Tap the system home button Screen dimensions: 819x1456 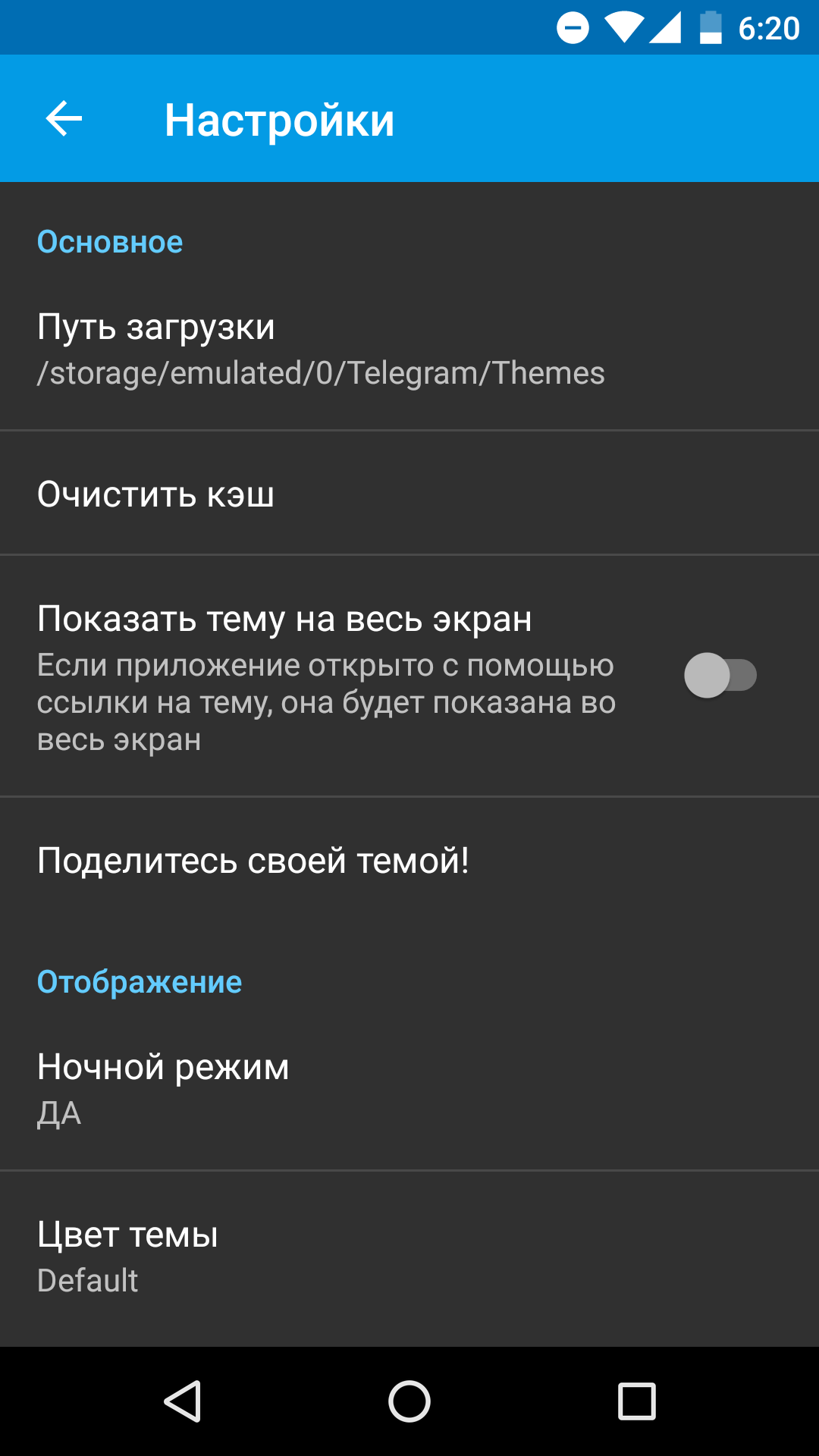(409, 1401)
